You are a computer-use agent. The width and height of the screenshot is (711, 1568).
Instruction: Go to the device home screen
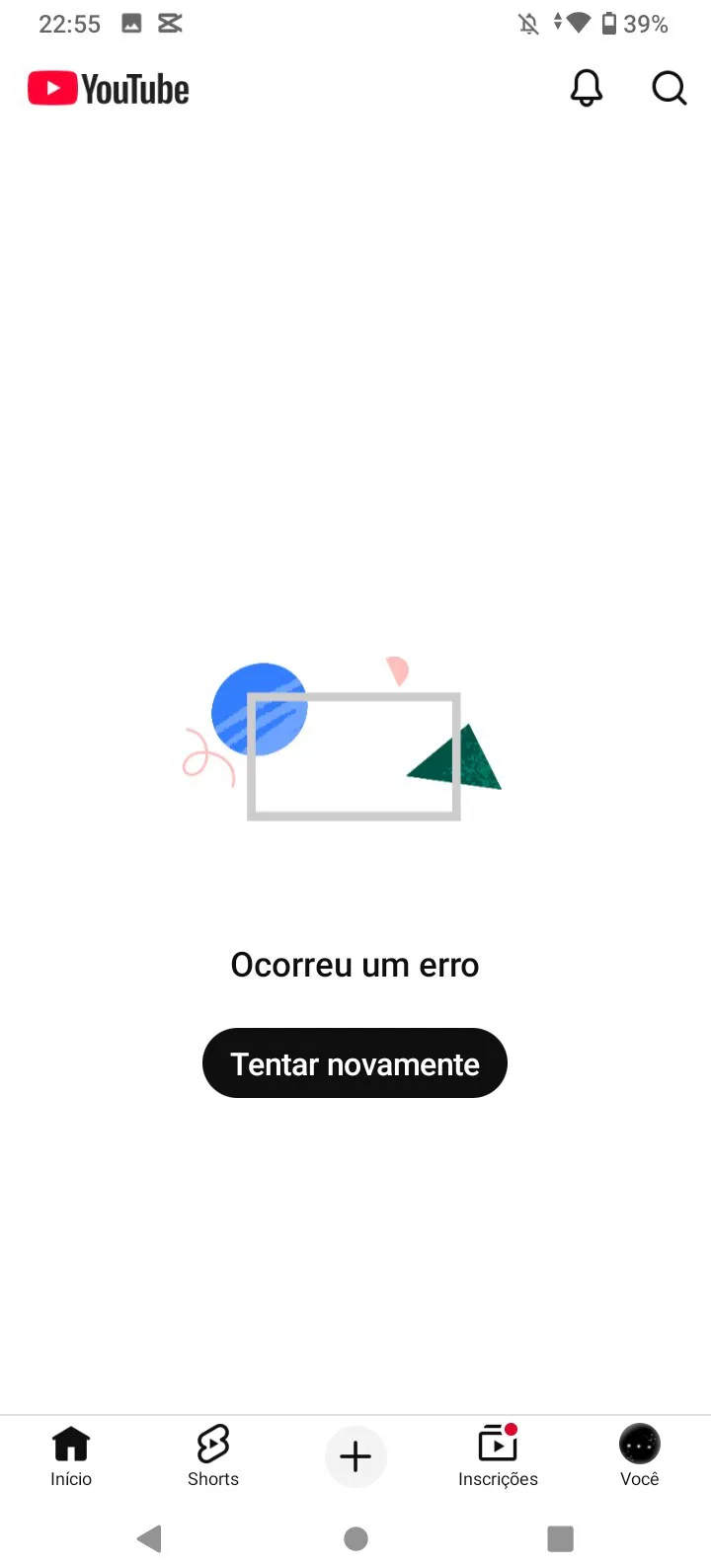click(x=356, y=1538)
